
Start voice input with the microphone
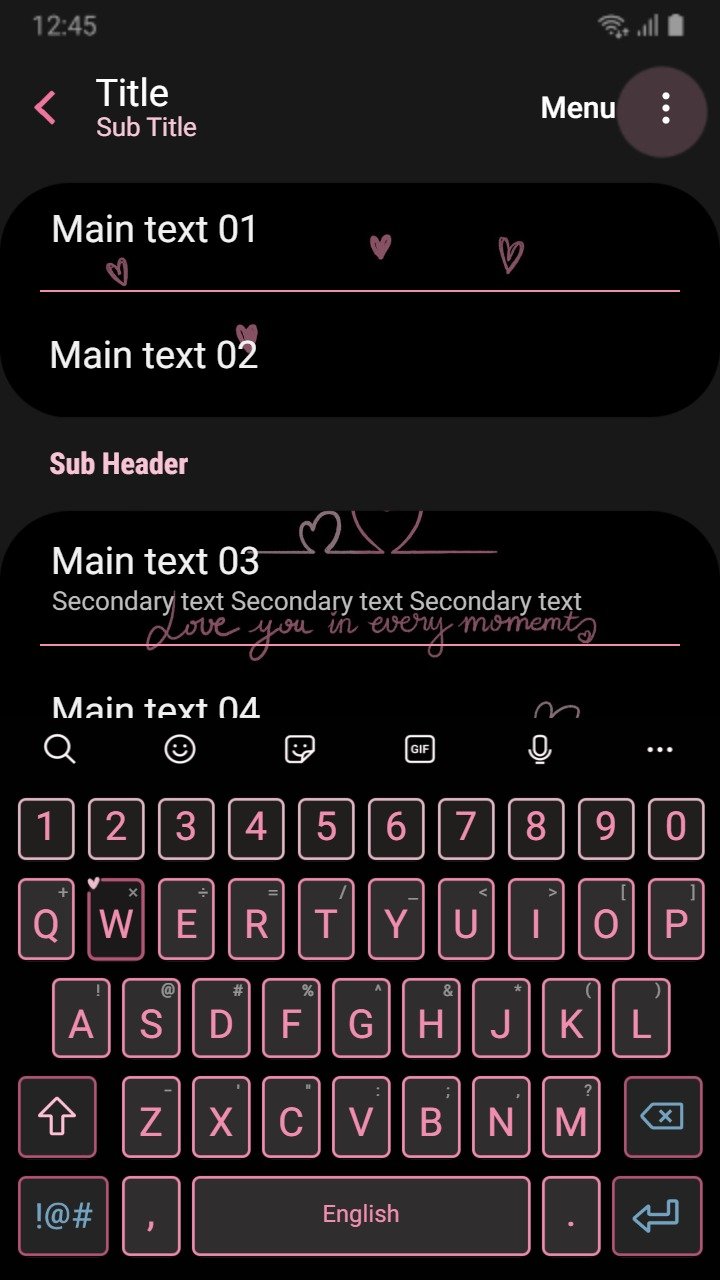pos(540,749)
